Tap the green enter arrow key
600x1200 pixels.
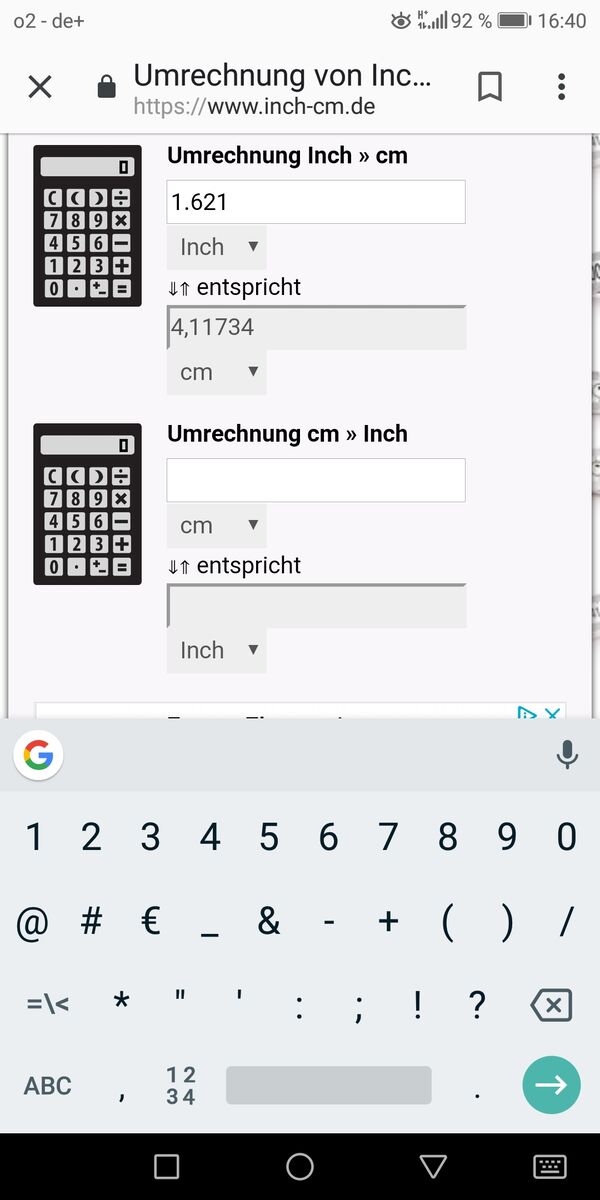pyautogui.click(x=551, y=1085)
